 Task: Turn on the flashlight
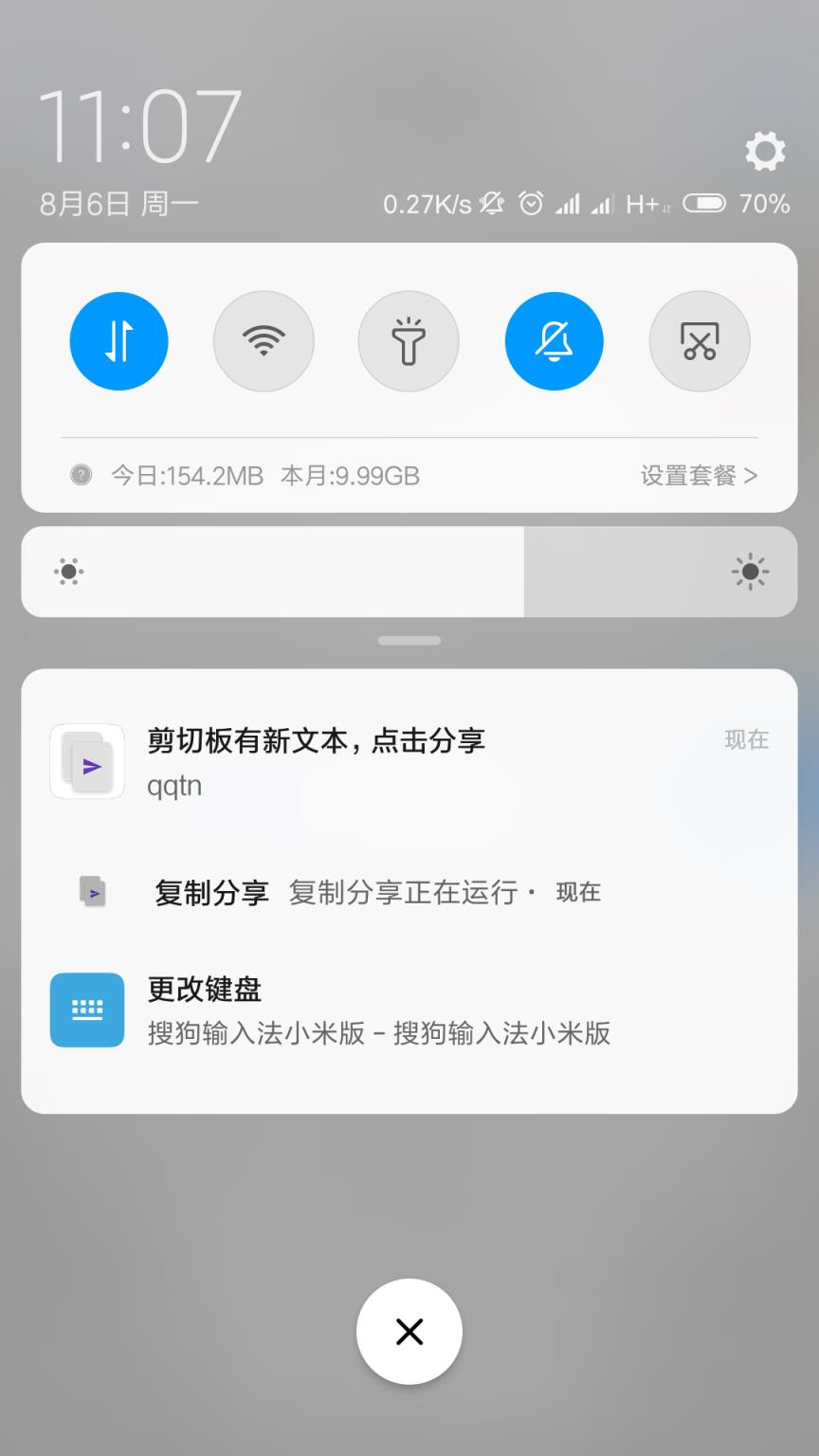[x=409, y=341]
